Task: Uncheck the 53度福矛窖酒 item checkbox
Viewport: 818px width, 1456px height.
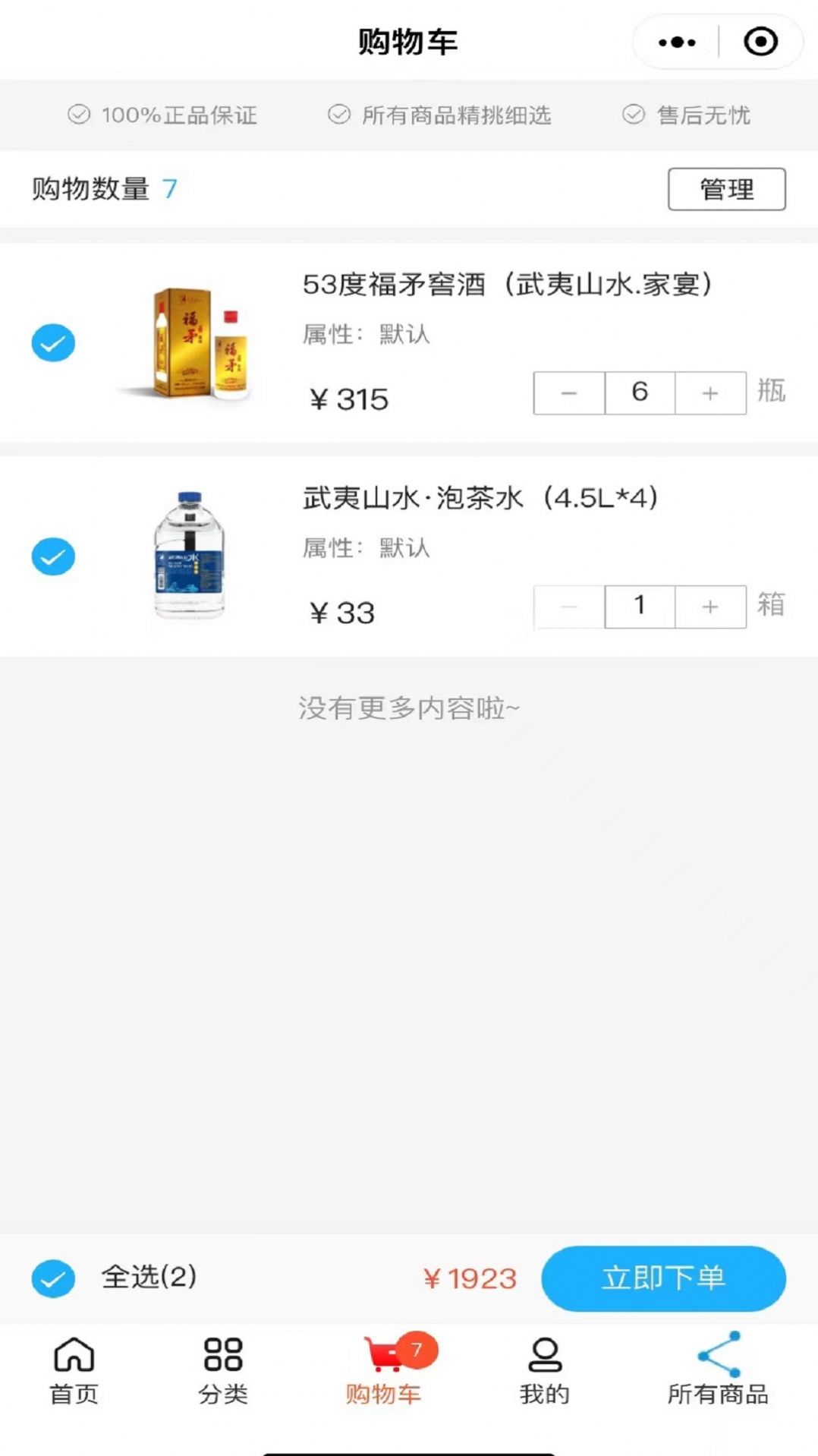Action: pyautogui.click(x=53, y=343)
